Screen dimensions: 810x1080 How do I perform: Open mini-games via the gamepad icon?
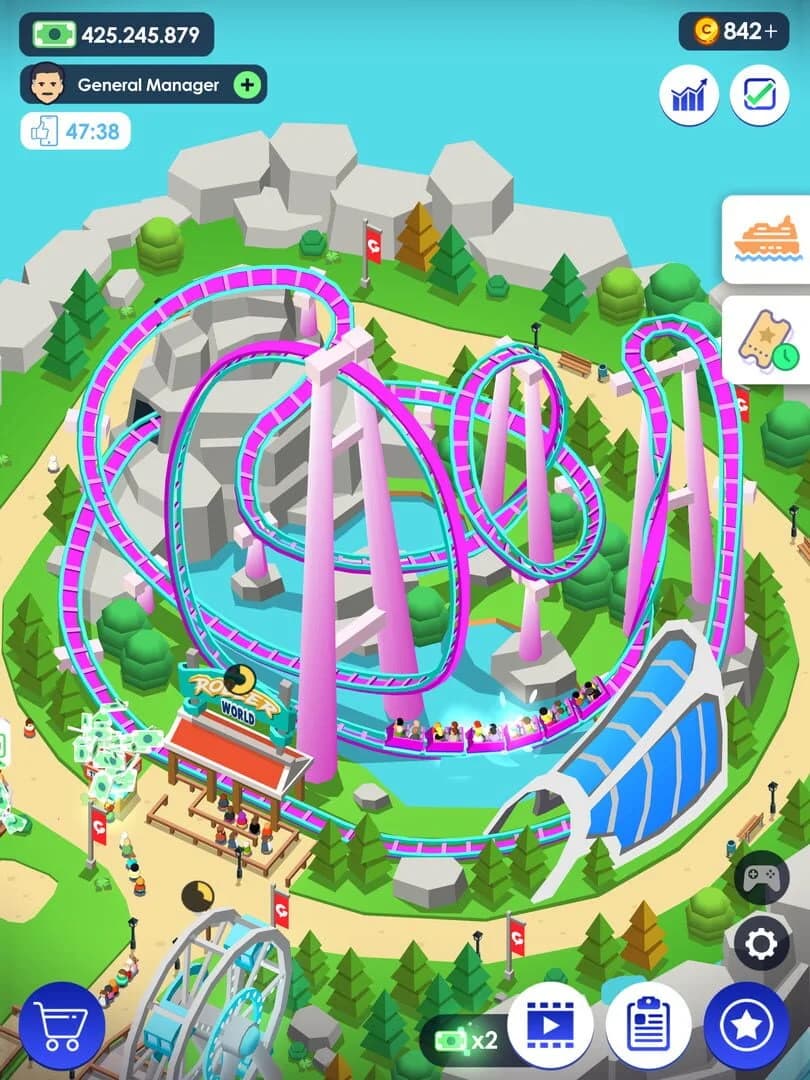tap(762, 878)
